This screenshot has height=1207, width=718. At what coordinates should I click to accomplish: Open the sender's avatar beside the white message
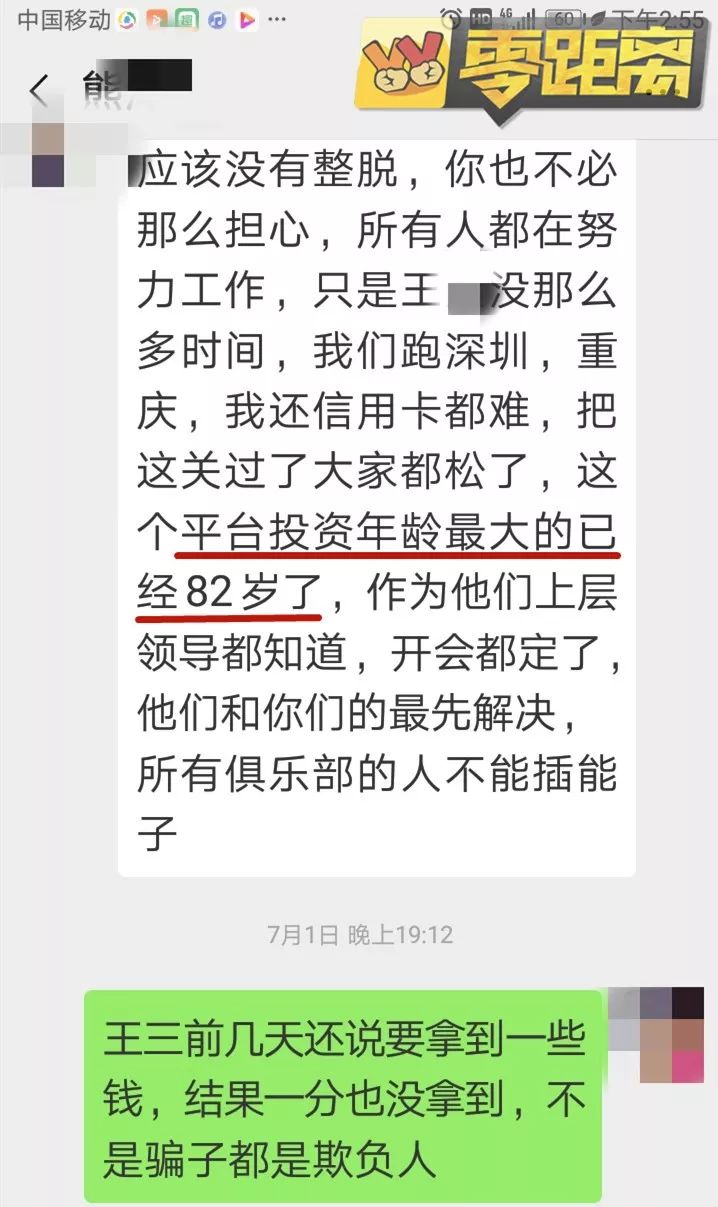coord(48,154)
